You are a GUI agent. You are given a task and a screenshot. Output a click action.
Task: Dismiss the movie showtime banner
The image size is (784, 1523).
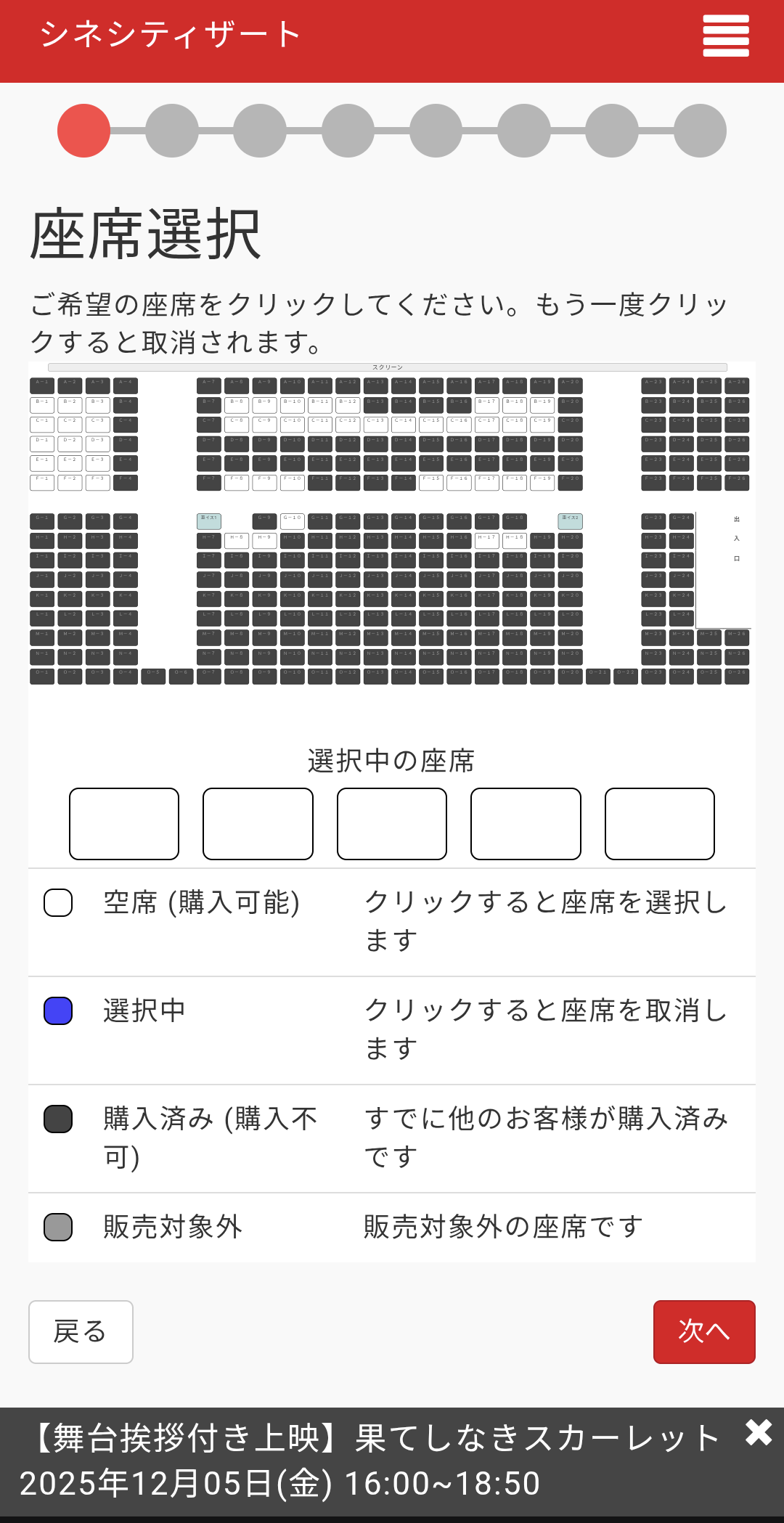[x=759, y=1432]
